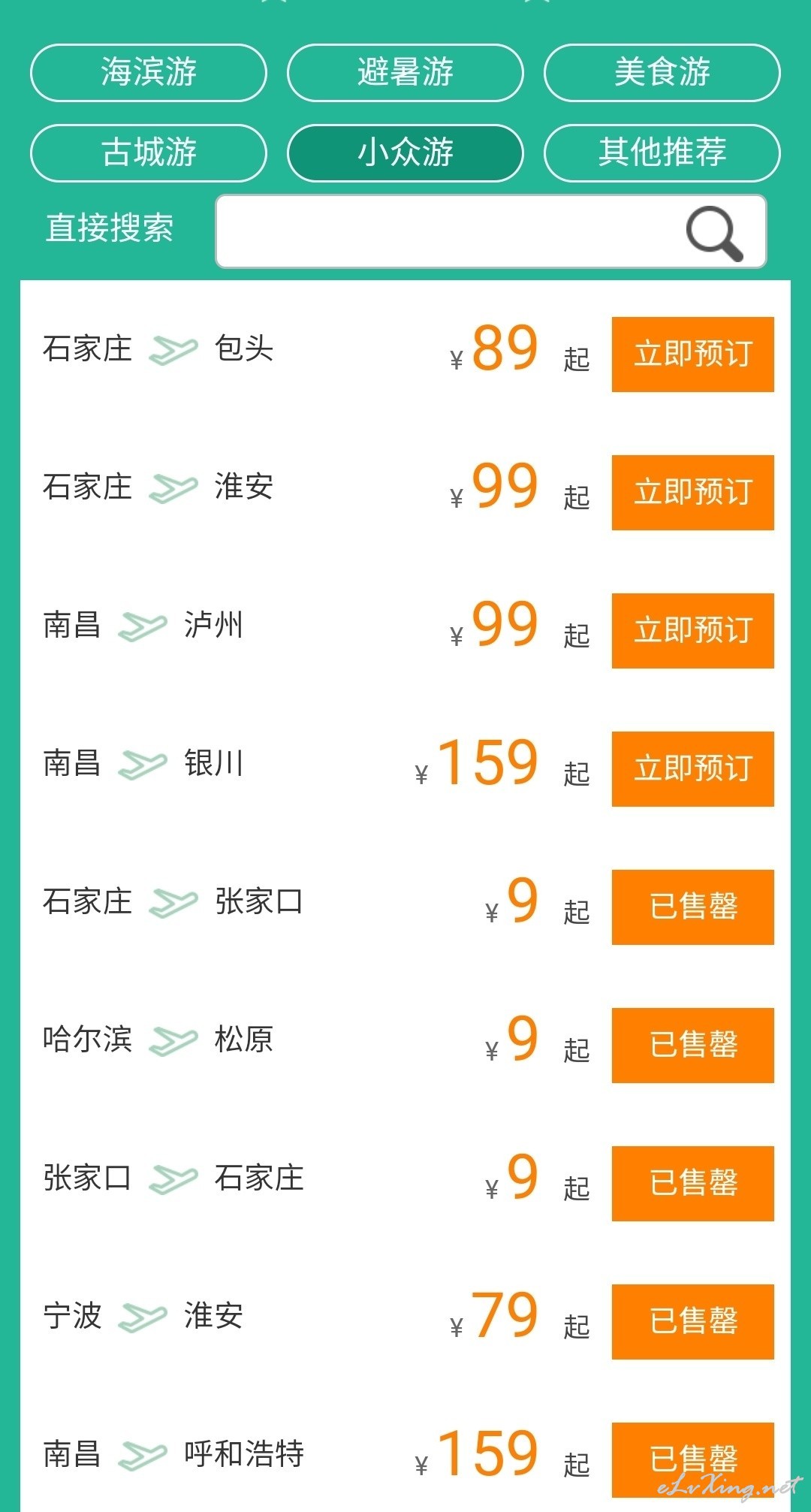This screenshot has width=811, height=1512.
Task: Tap 已售罄 for 哈尔滨 to 松原
Action: click(x=693, y=1046)
